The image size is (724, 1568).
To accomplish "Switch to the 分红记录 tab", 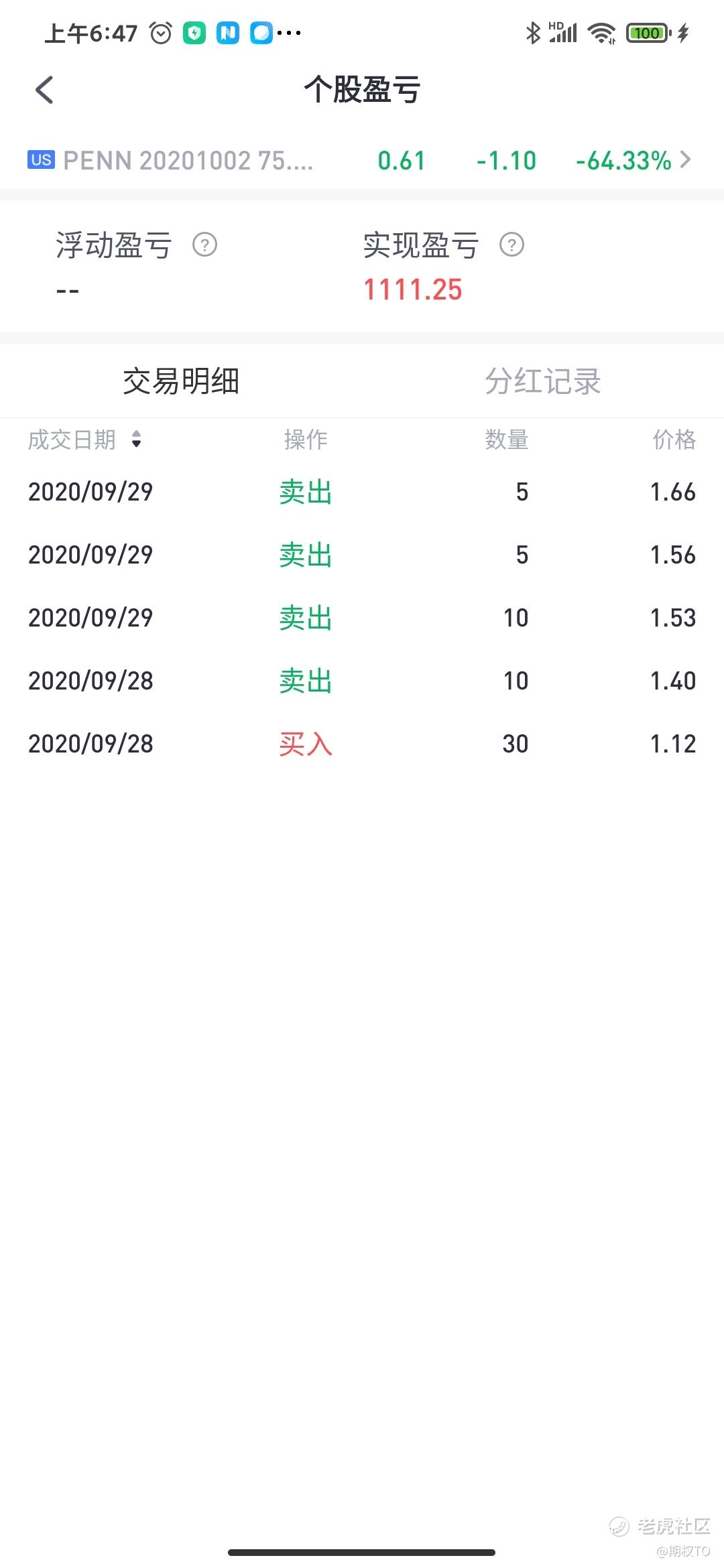I will click(x=543, y=381).
